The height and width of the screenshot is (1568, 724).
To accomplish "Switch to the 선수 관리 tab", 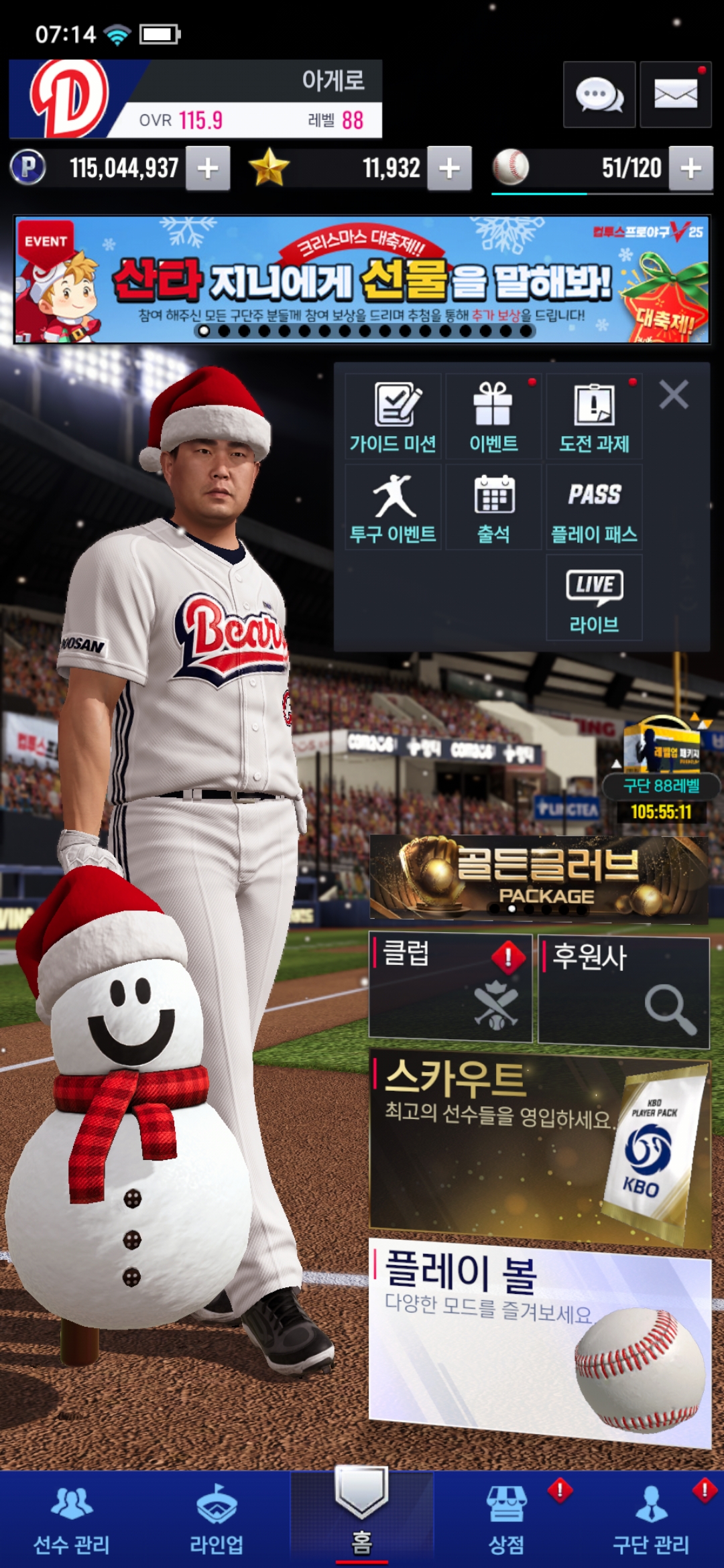I will tap(72, 1521).
